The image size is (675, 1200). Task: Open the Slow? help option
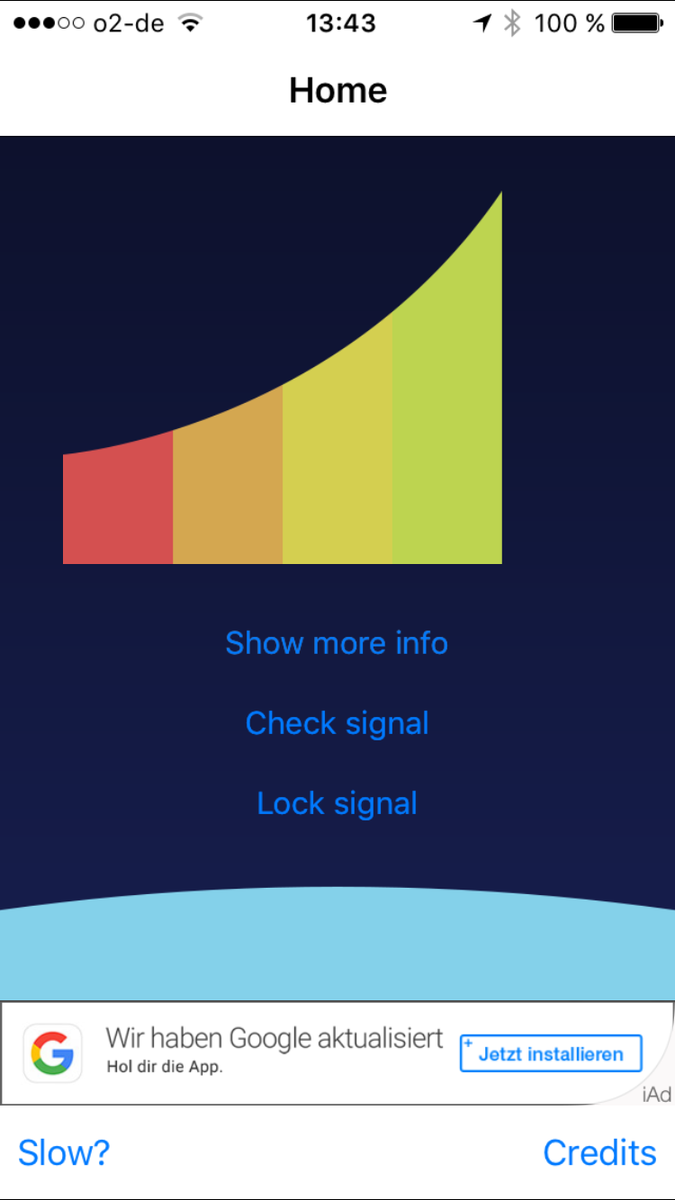point(64,1153)
